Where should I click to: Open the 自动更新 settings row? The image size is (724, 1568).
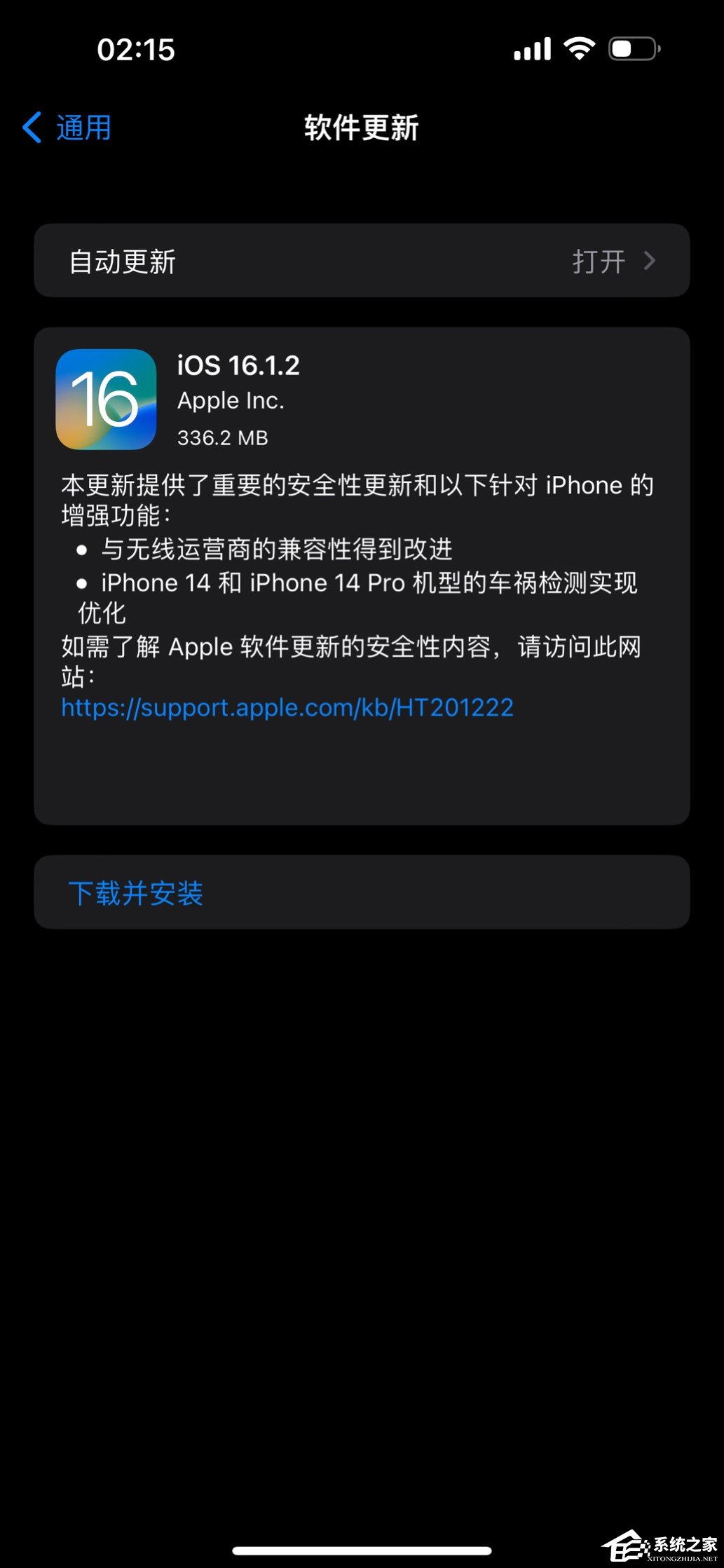(362, 261)
